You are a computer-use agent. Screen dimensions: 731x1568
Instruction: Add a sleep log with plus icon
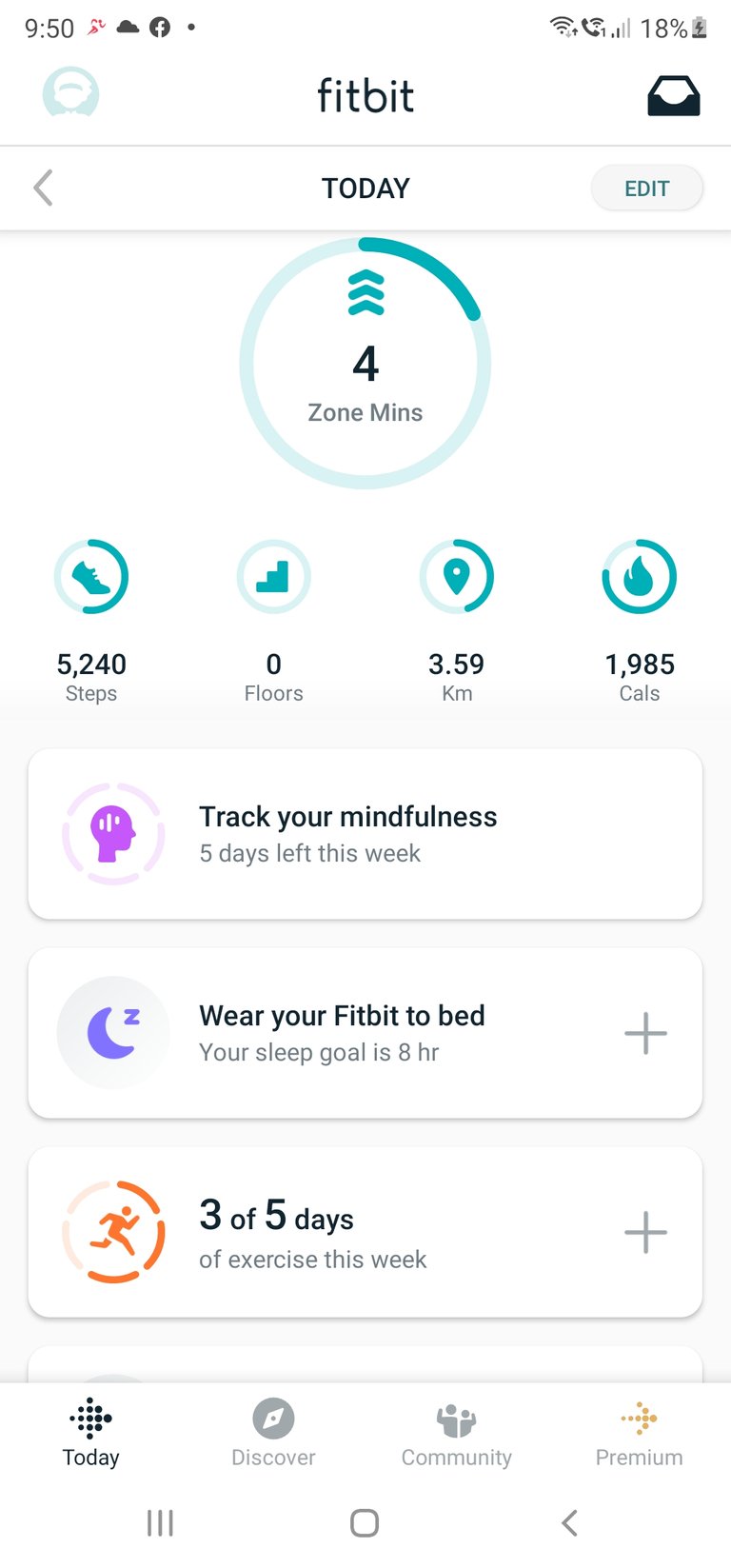[x=645, y=1033]
